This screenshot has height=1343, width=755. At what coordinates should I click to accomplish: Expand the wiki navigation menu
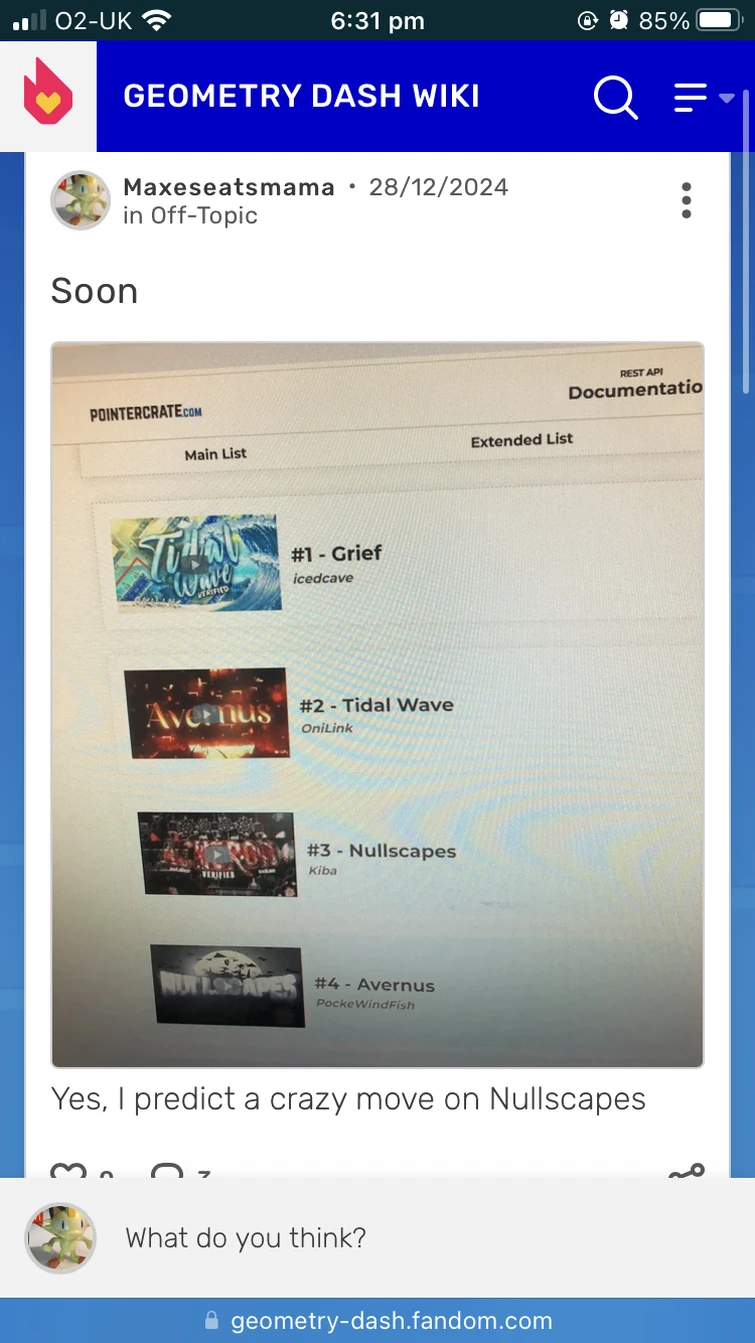point(703,97)
